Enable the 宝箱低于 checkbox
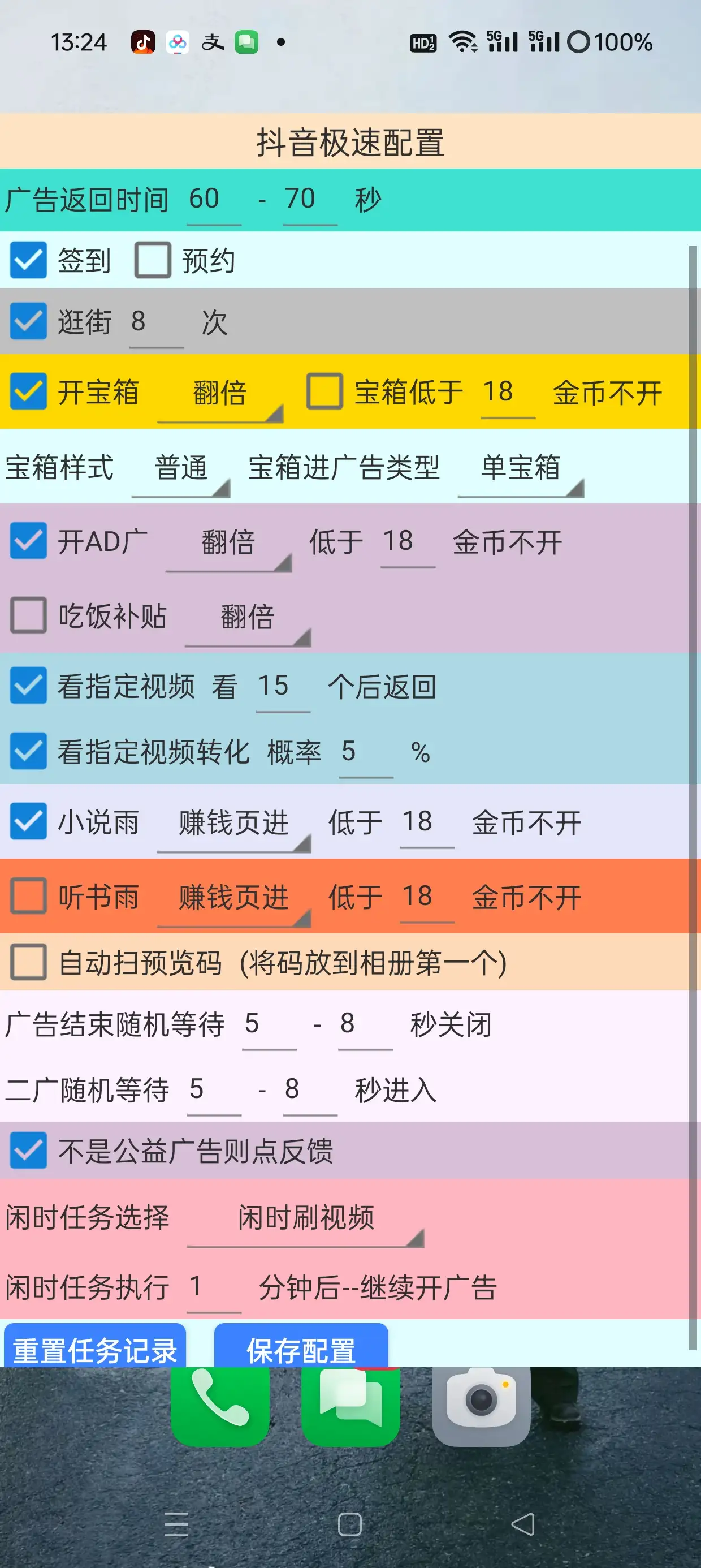 pos(324,391)
